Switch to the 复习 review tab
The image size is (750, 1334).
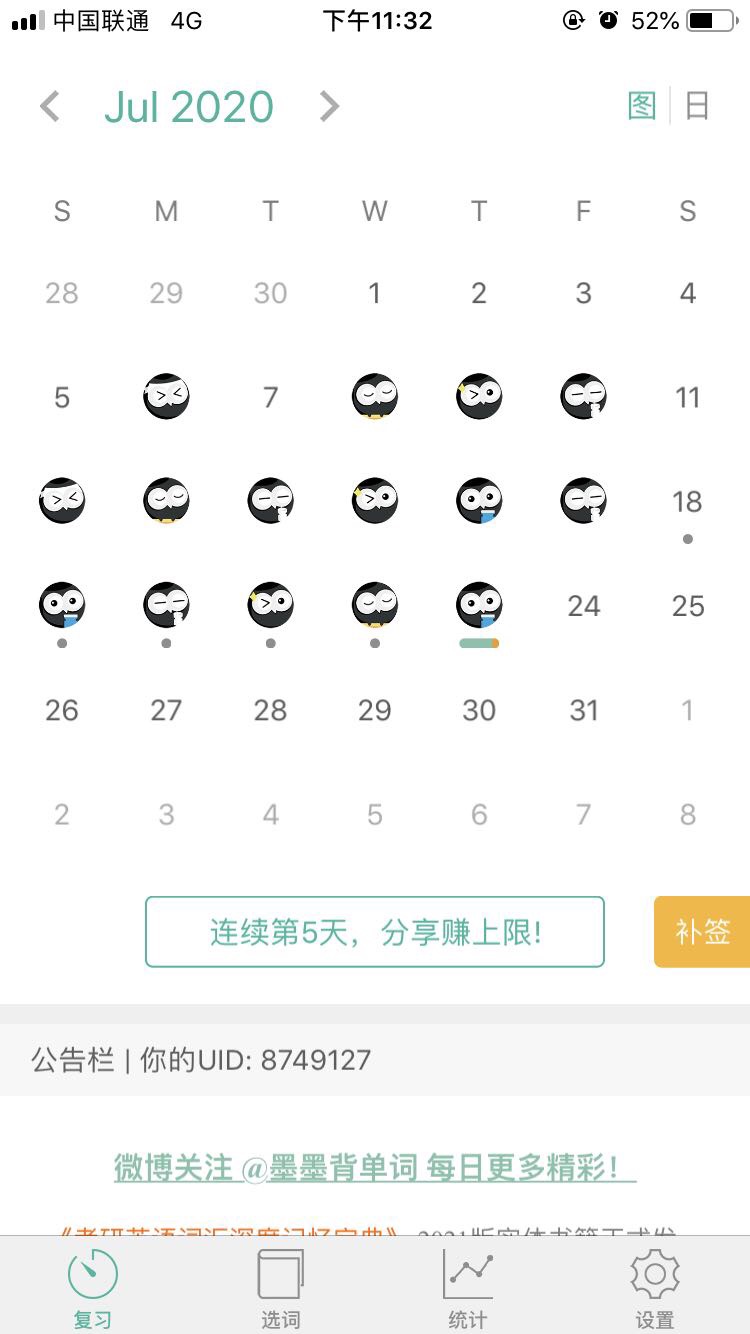pyautogui.click(x=93, y=1288)
